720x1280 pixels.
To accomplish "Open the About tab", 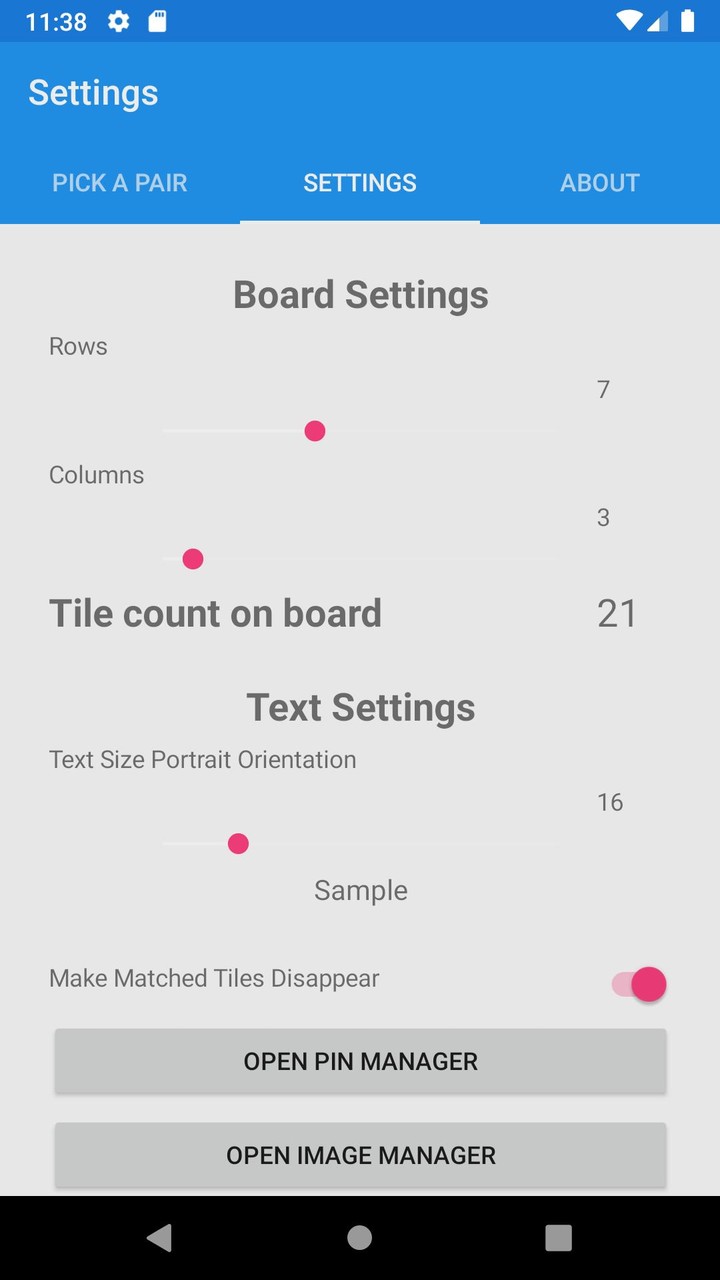I will pos(599,183).
